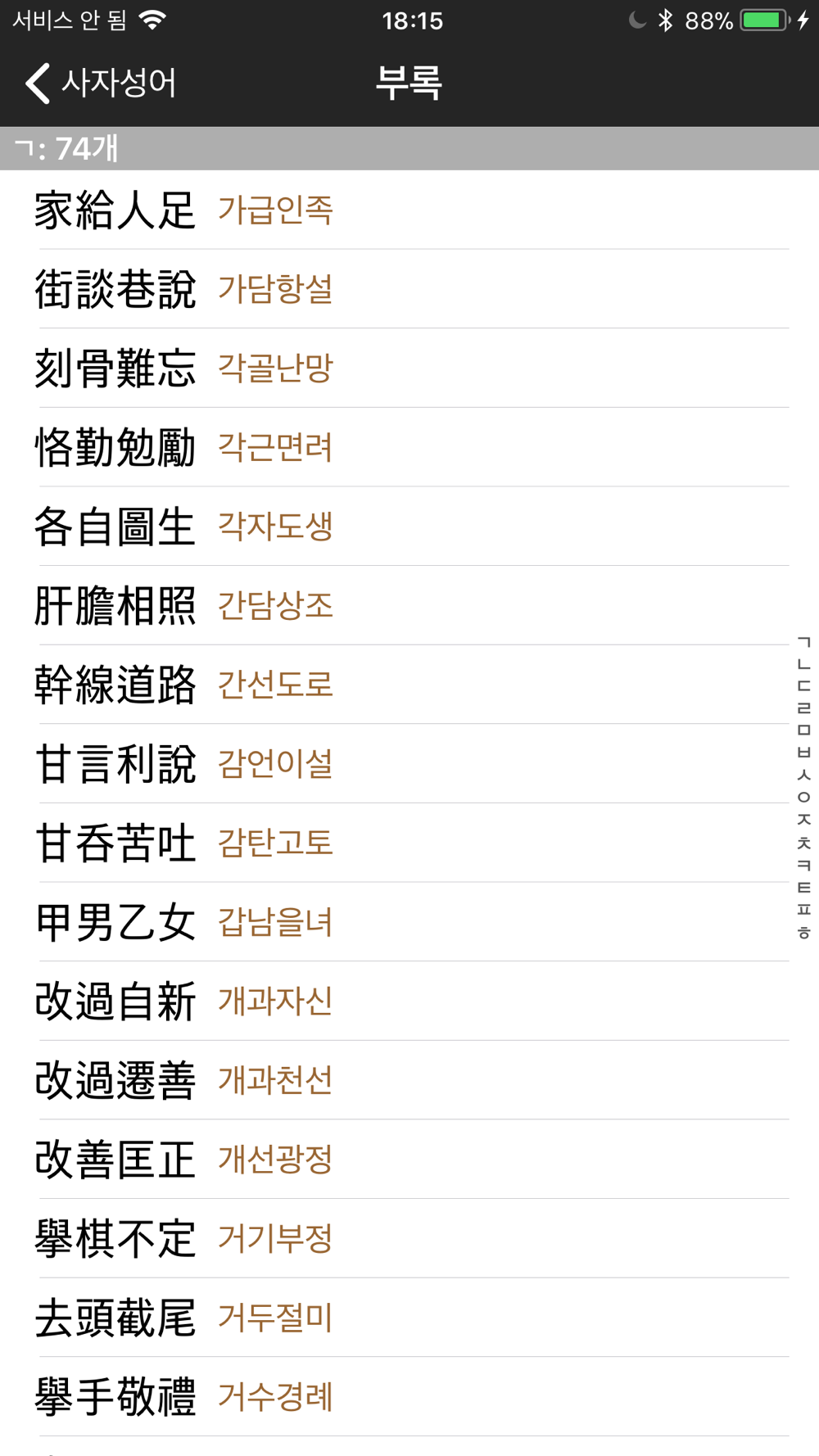Open the 개선광정 row
Screen dimensions: 819x1456
[x=409, y=1159]
